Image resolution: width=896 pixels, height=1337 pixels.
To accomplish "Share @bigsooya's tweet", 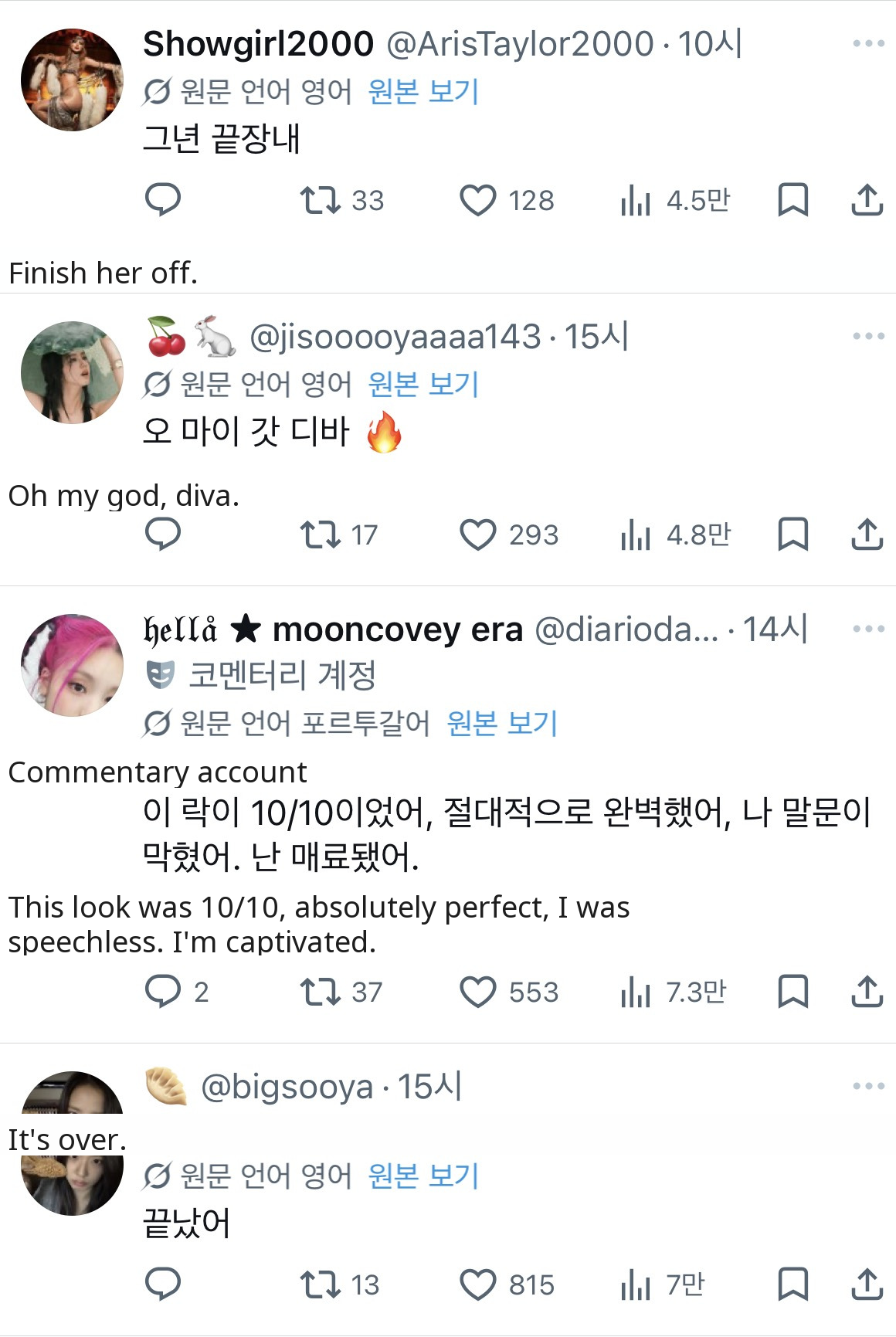I will 867,1284.
